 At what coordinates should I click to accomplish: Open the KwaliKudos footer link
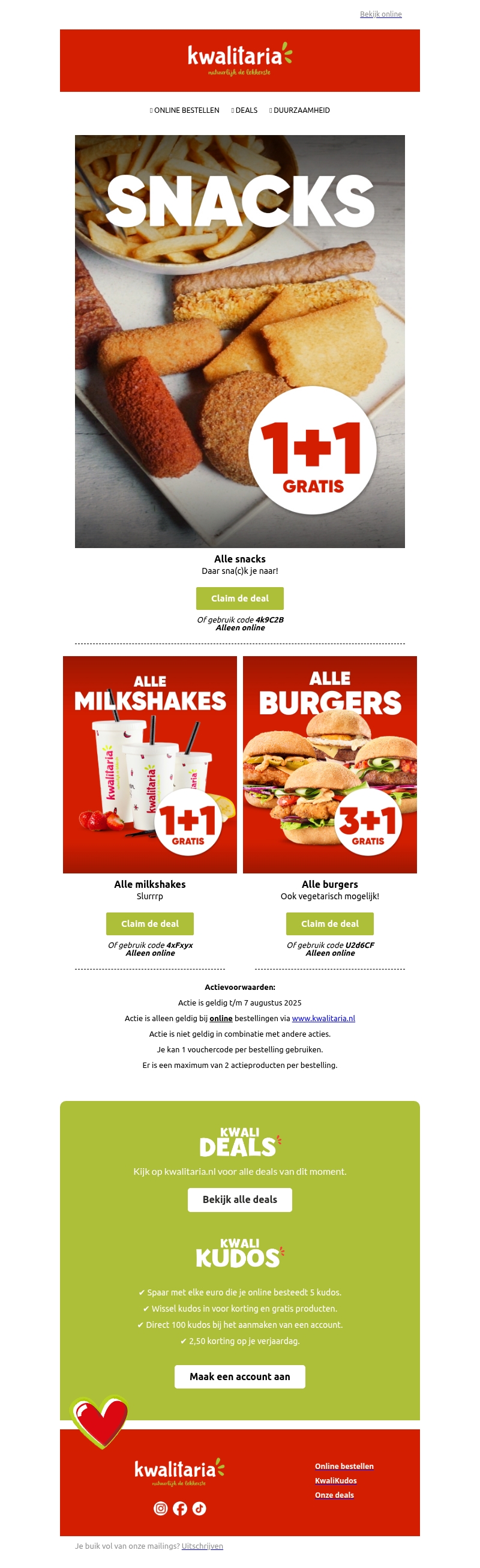tap(335, 1480)
